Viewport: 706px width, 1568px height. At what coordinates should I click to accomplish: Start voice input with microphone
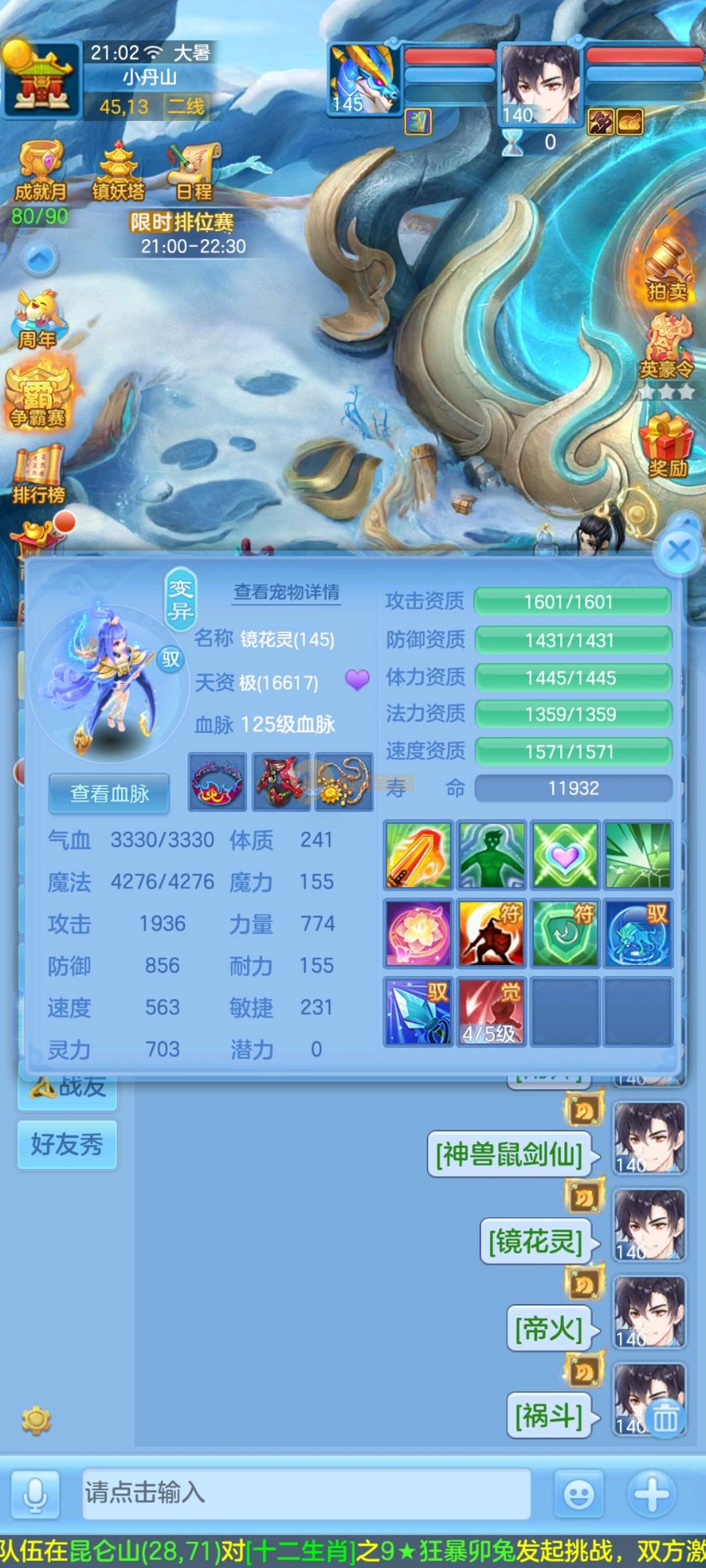[x=34, y=1494]
